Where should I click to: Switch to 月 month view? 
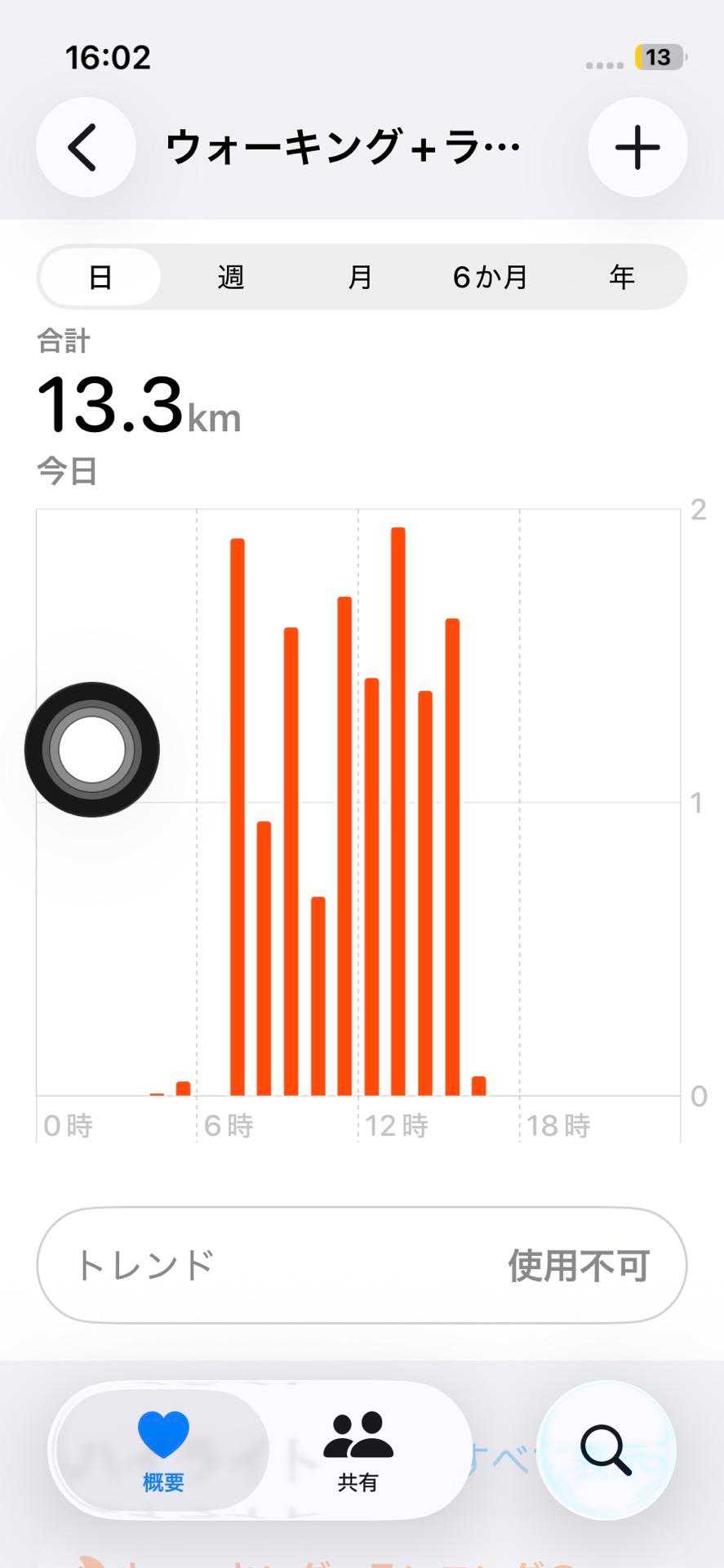(x=360, y=278)
